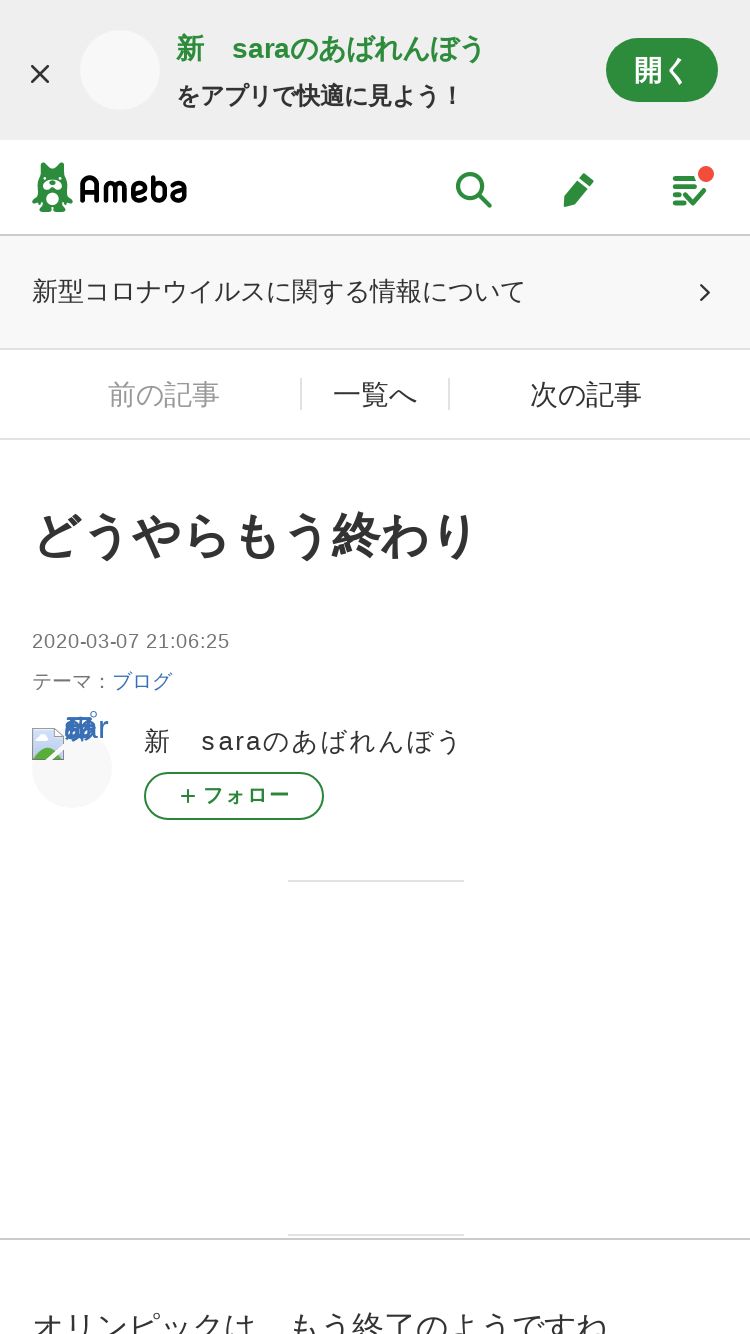Open the ブログ theme link
This screenshot has width=750, height=1334.
pyautogui.click(x=142, y=681)
